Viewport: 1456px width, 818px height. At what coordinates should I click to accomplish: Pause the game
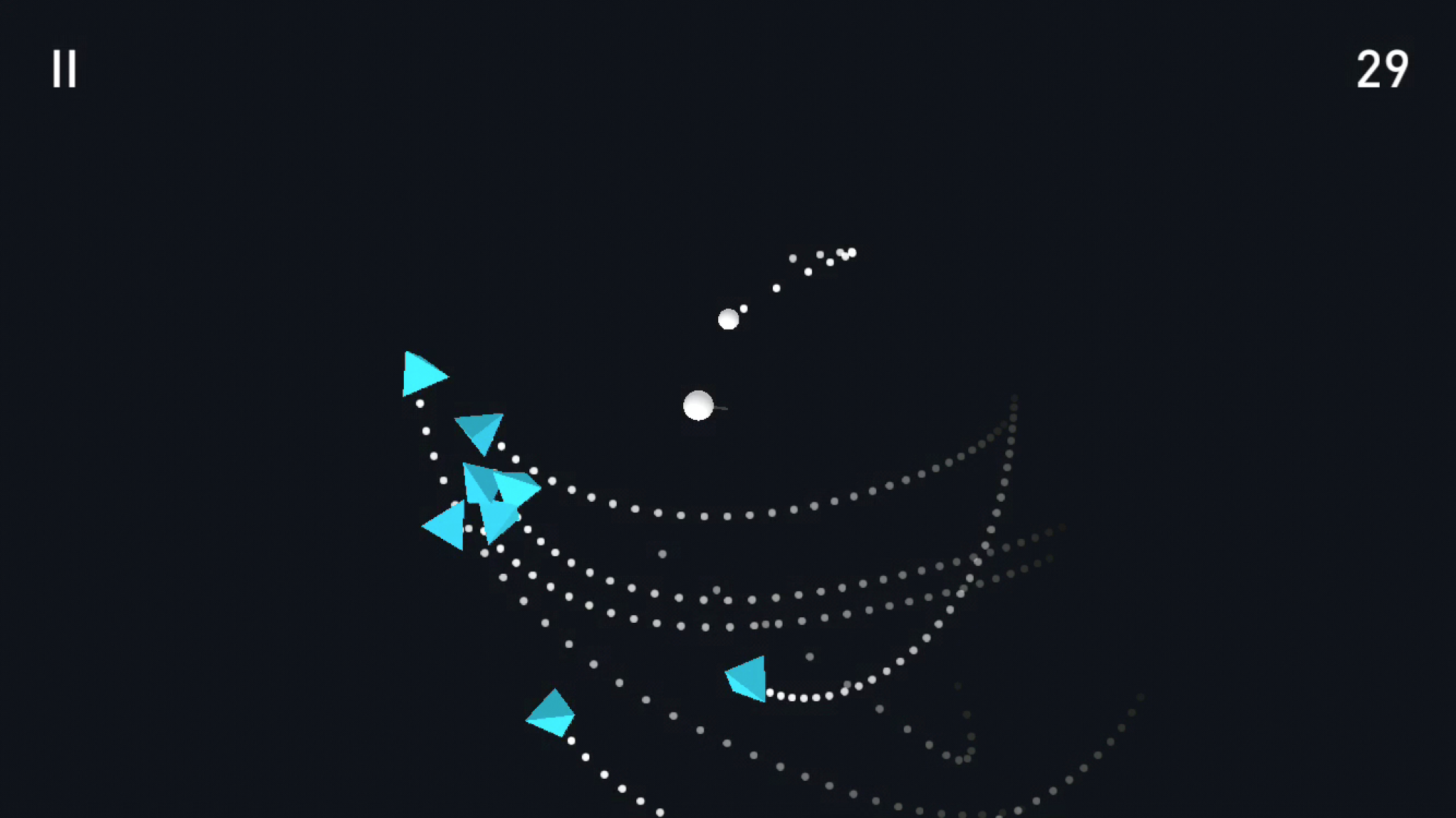click(64, 69)
